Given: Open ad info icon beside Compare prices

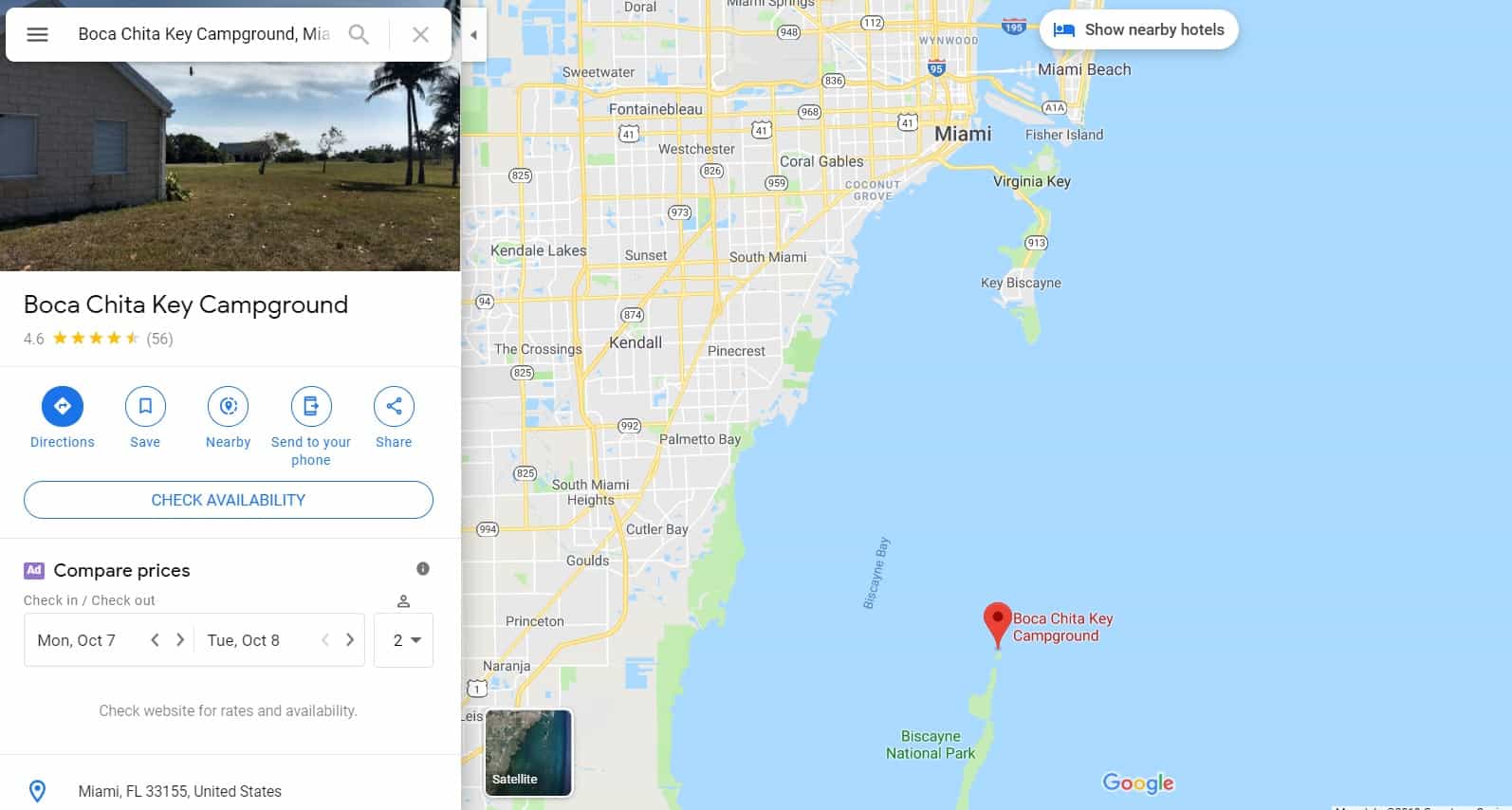Looking at the screenshot, I should coord(423,569).
